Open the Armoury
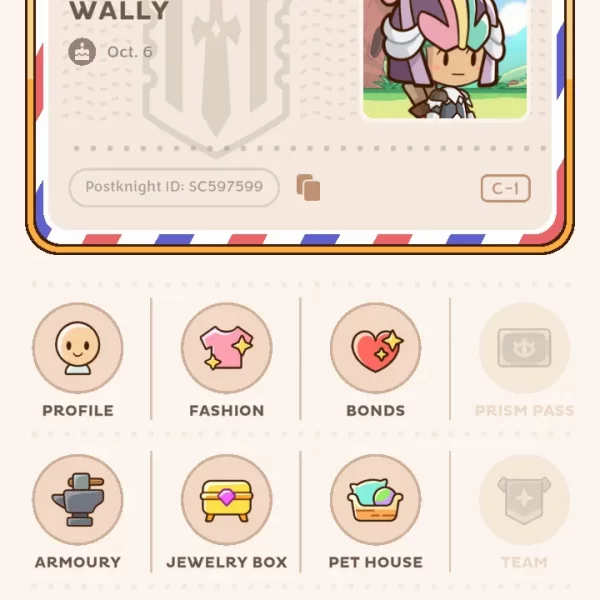Viewport: 600px width, 600px height. coord(78,500)
